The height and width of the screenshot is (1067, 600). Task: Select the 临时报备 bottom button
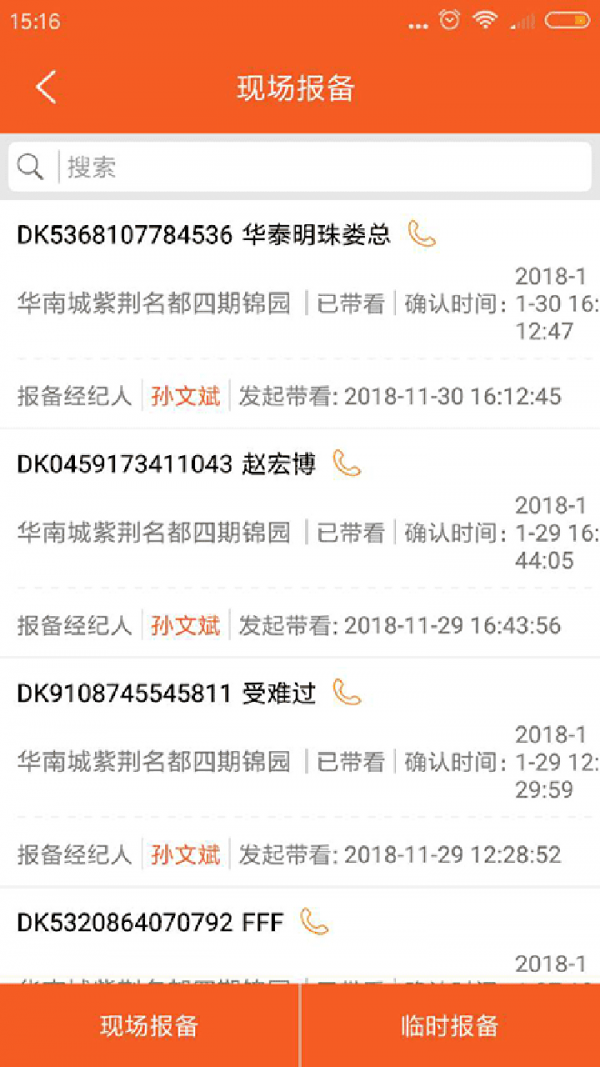(x=449, y=1026)
